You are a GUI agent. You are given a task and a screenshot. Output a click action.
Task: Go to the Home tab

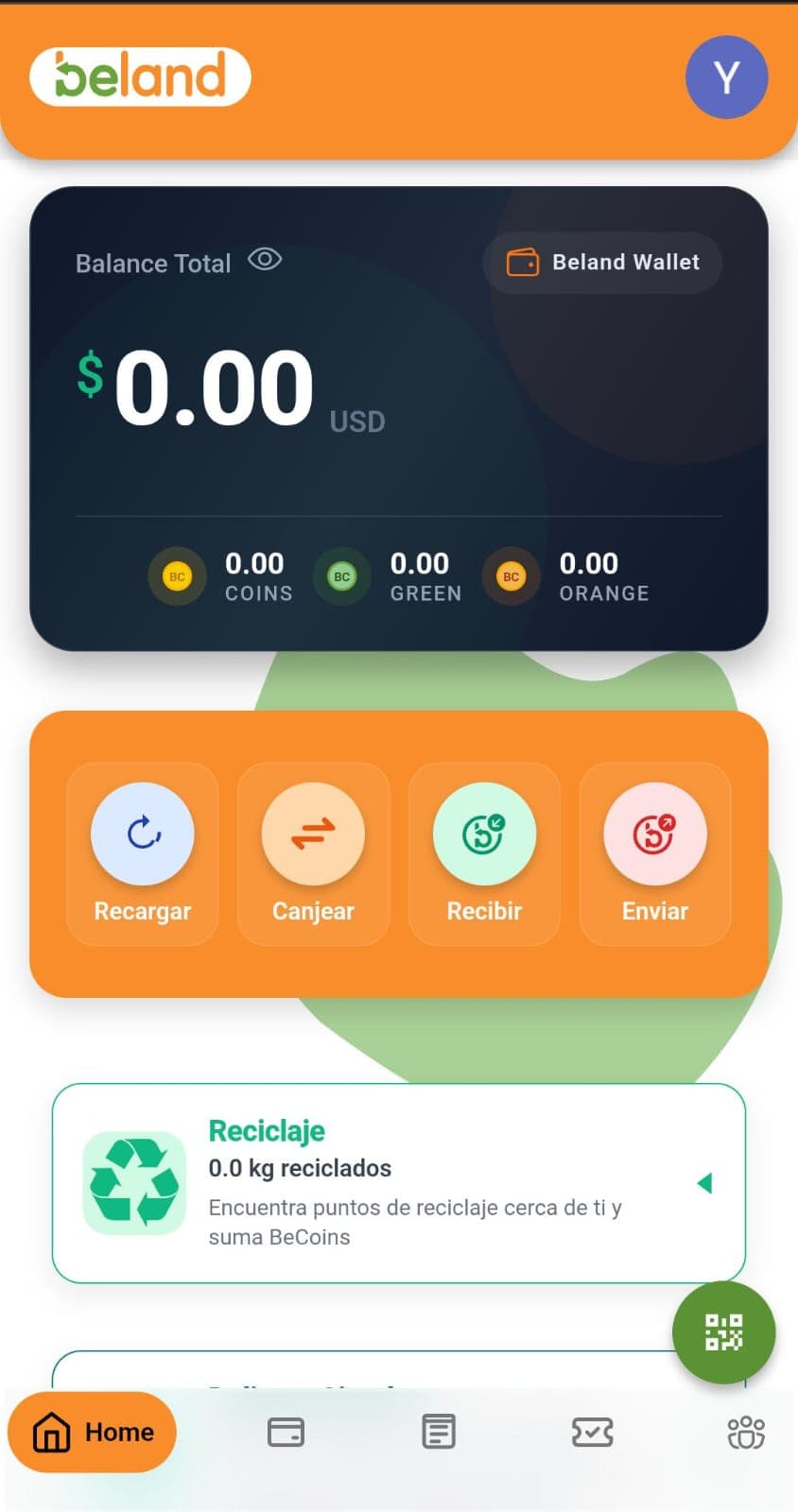[x=93, y=1433]
